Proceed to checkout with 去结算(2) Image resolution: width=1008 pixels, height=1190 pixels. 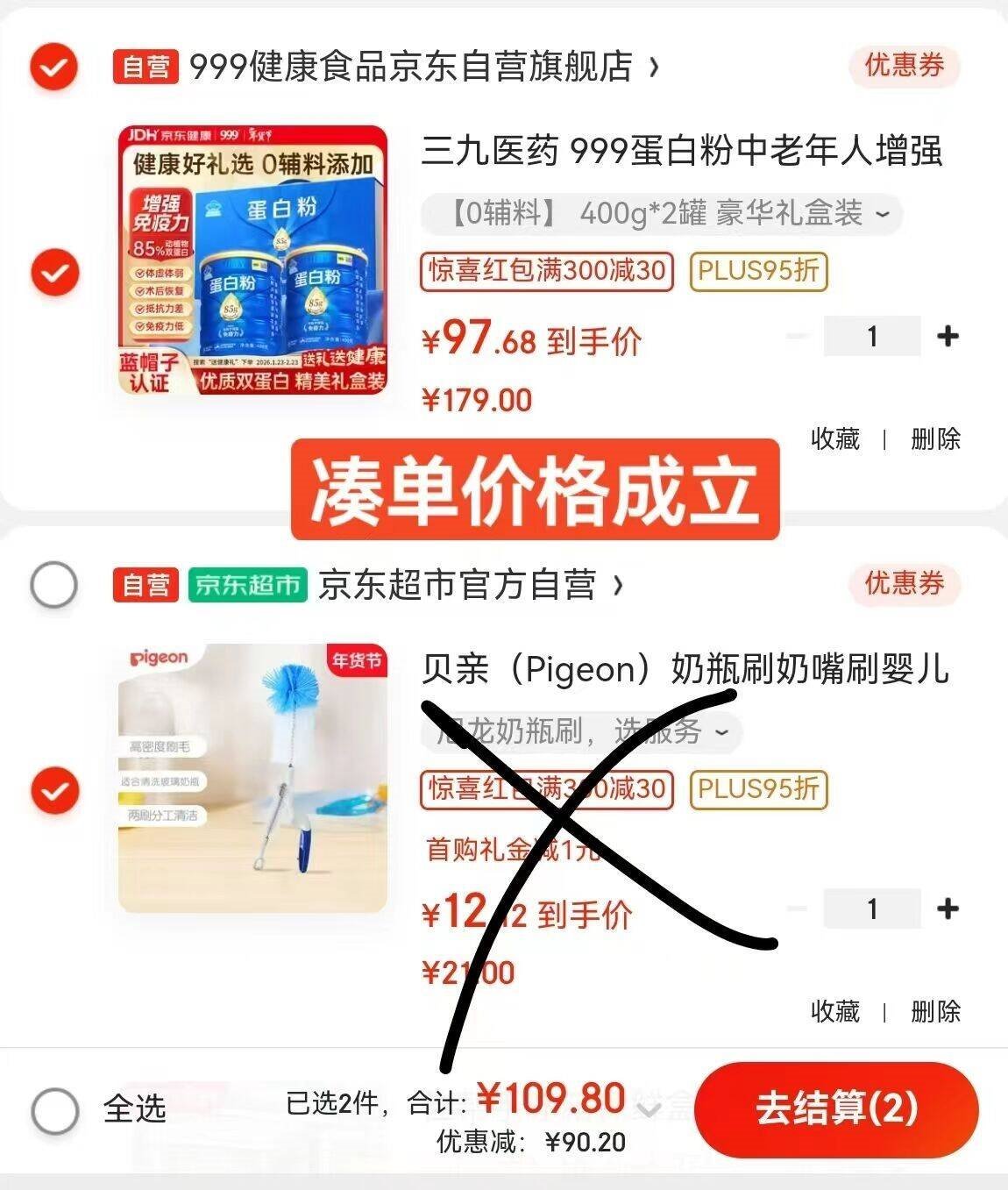pyautogui.click(x=835, y=1108)
